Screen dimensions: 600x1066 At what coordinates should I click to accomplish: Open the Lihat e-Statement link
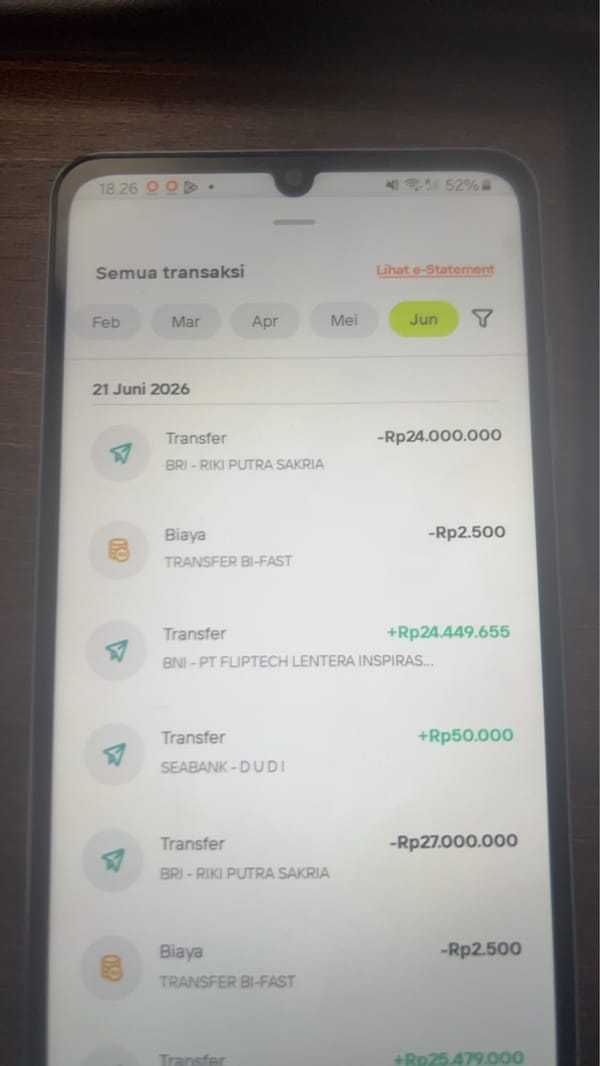(x=435, y=270)
